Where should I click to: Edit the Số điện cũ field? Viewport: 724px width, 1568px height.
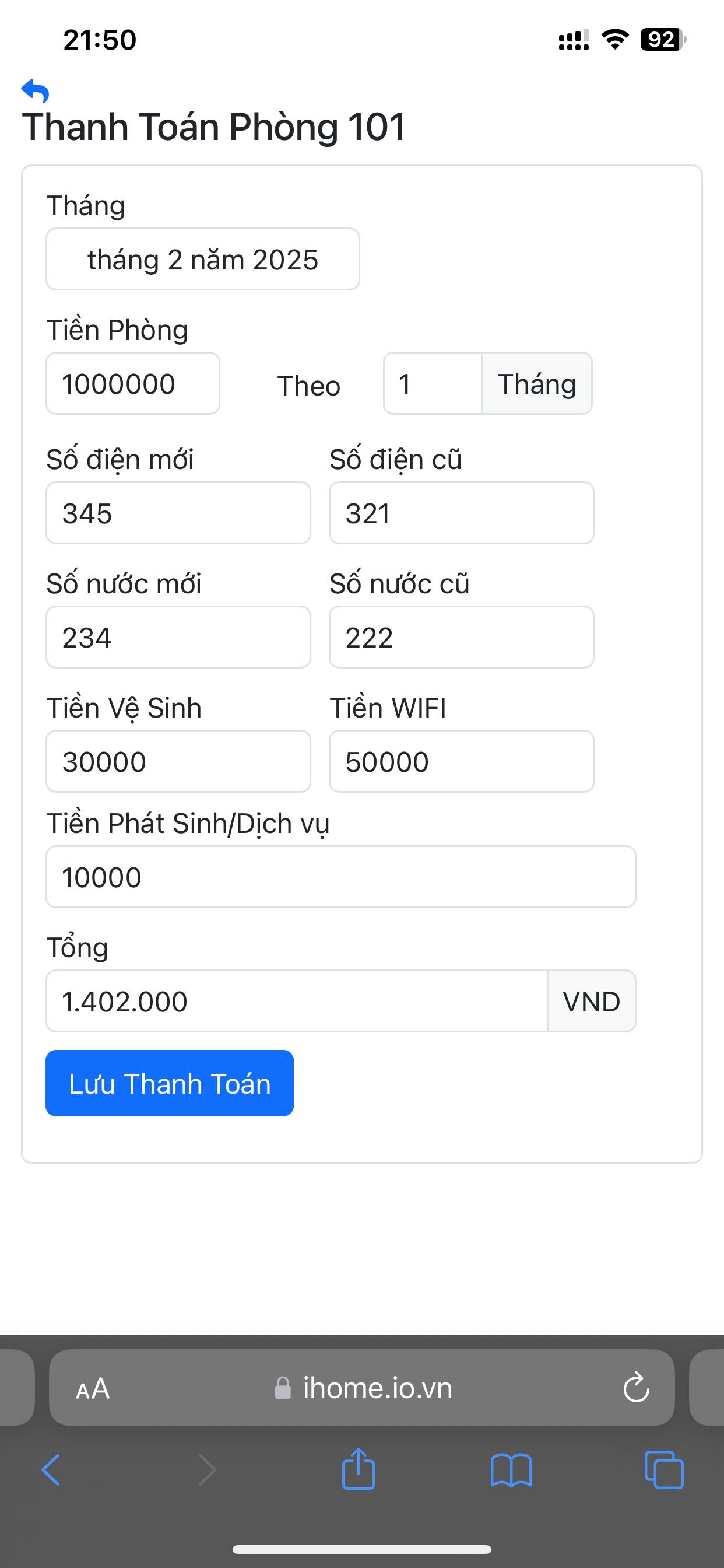click(x=461, y=513)
